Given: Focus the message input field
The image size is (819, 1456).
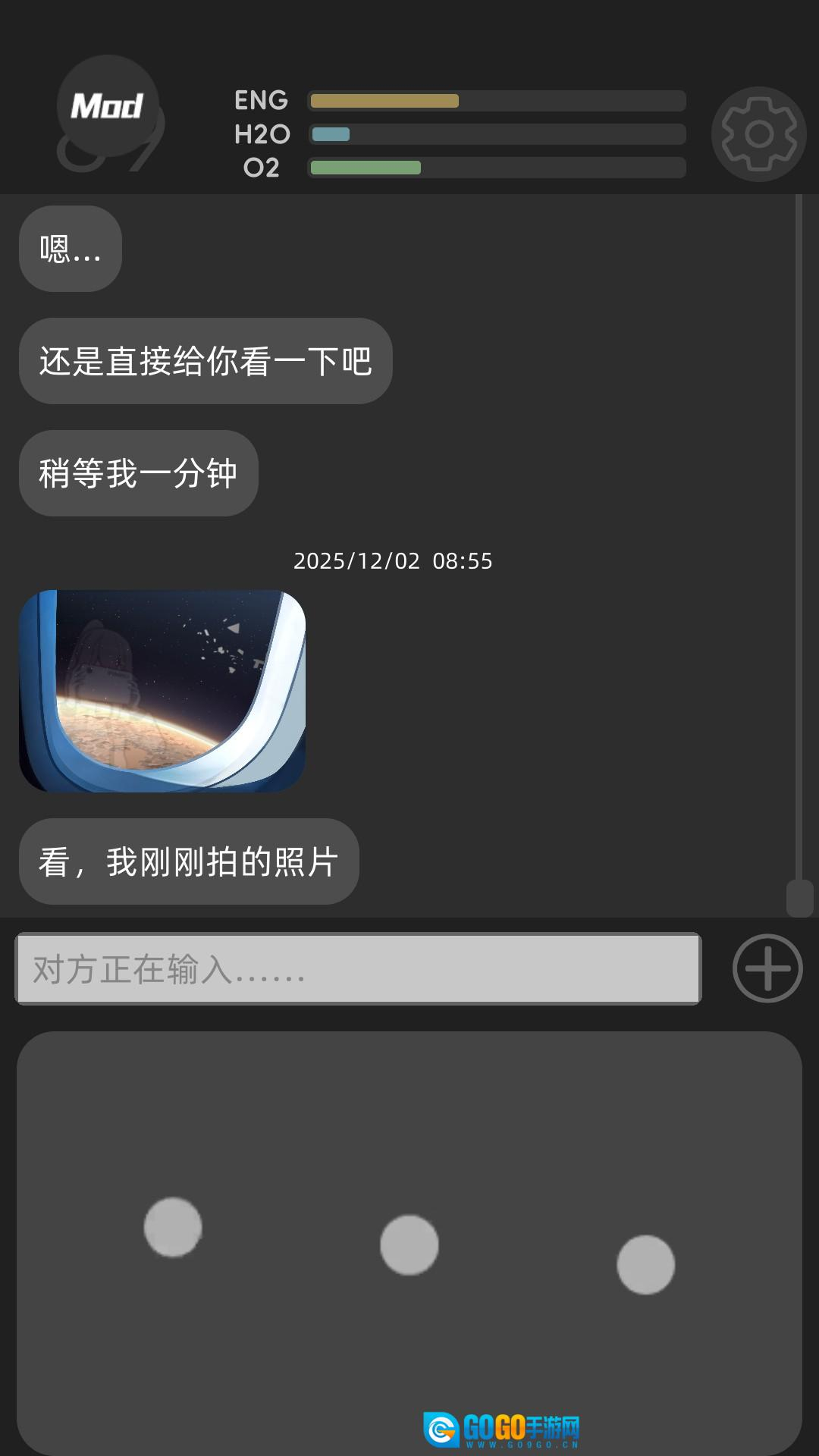Looking at the screenshot, I should pos(358,969).
